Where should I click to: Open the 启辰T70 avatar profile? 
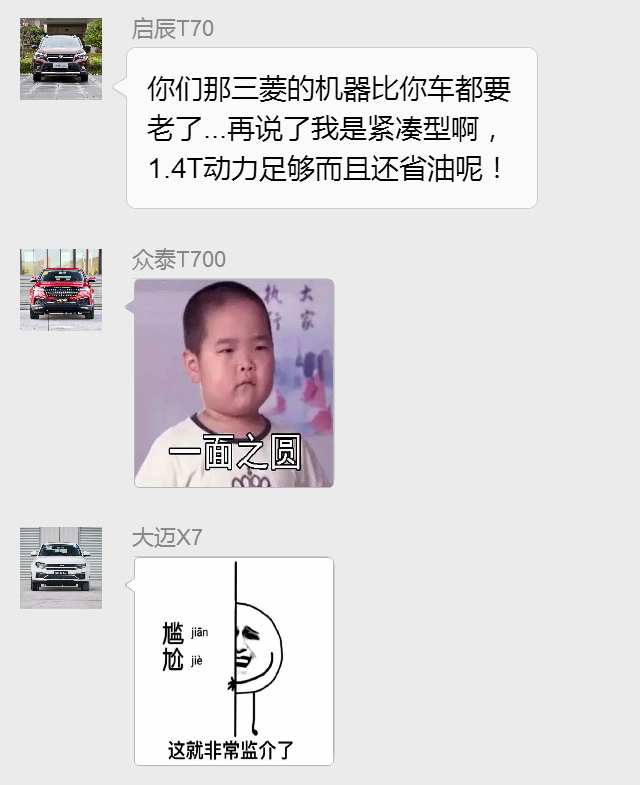(x=60, y=58)
